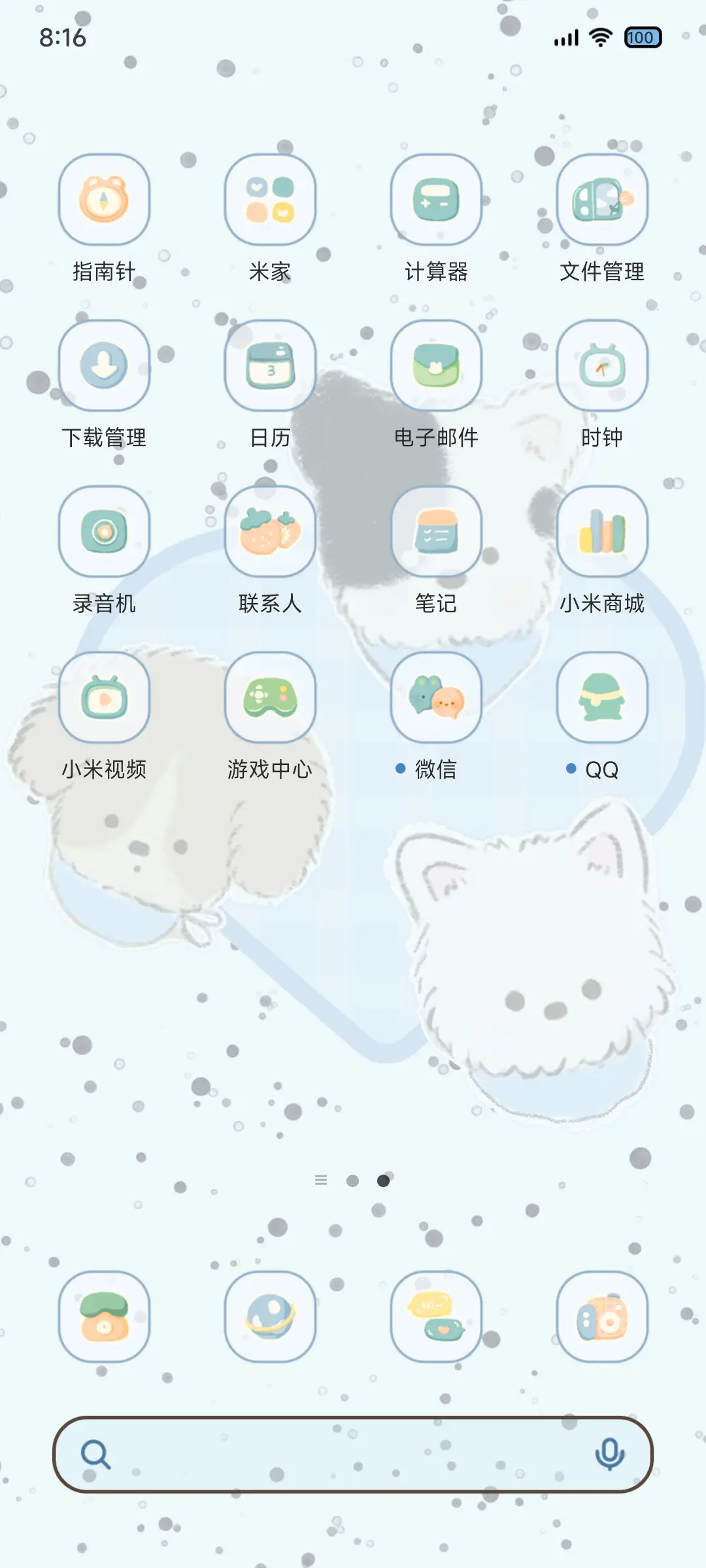Open the 时钟 (Clock) app
The height and width of the screenshot is (1568, 706).
pos(601,366)
